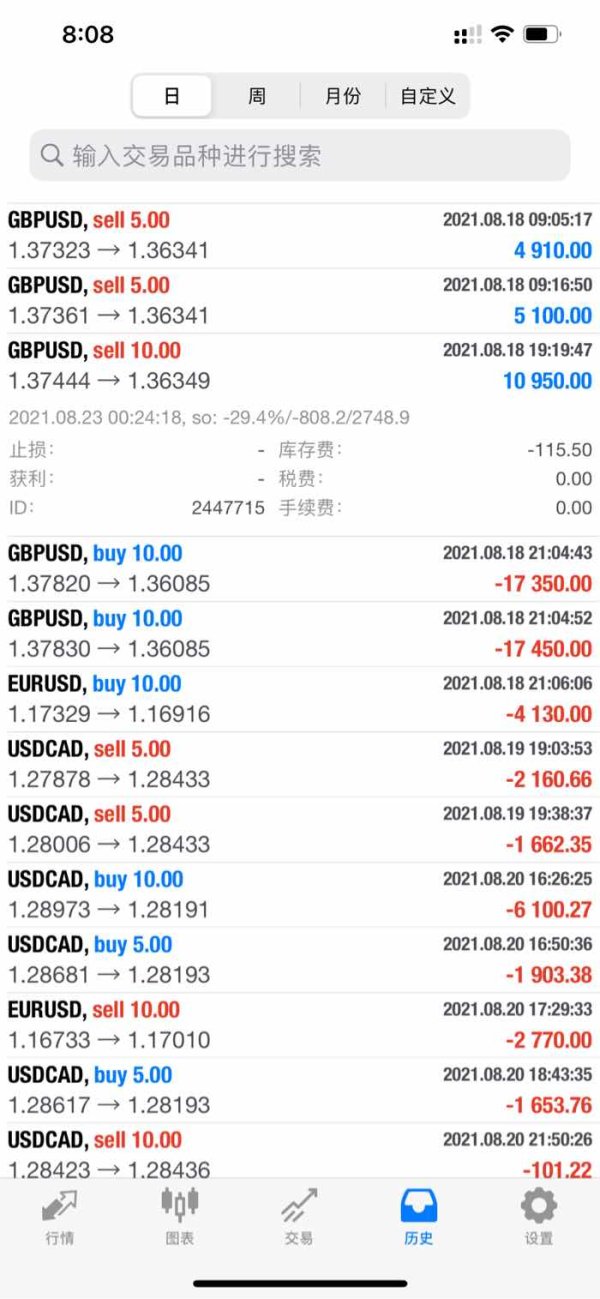Expand USDCAD sell trade losing 2 160.66

[x=300, y=764]
